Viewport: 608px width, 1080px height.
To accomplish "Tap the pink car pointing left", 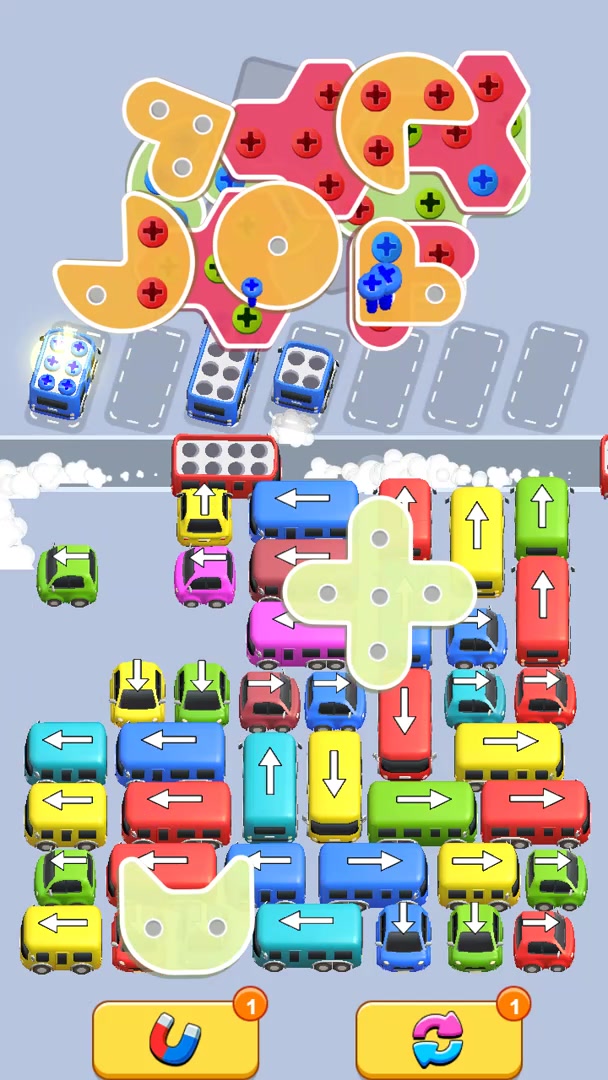I will coord(205,576).
